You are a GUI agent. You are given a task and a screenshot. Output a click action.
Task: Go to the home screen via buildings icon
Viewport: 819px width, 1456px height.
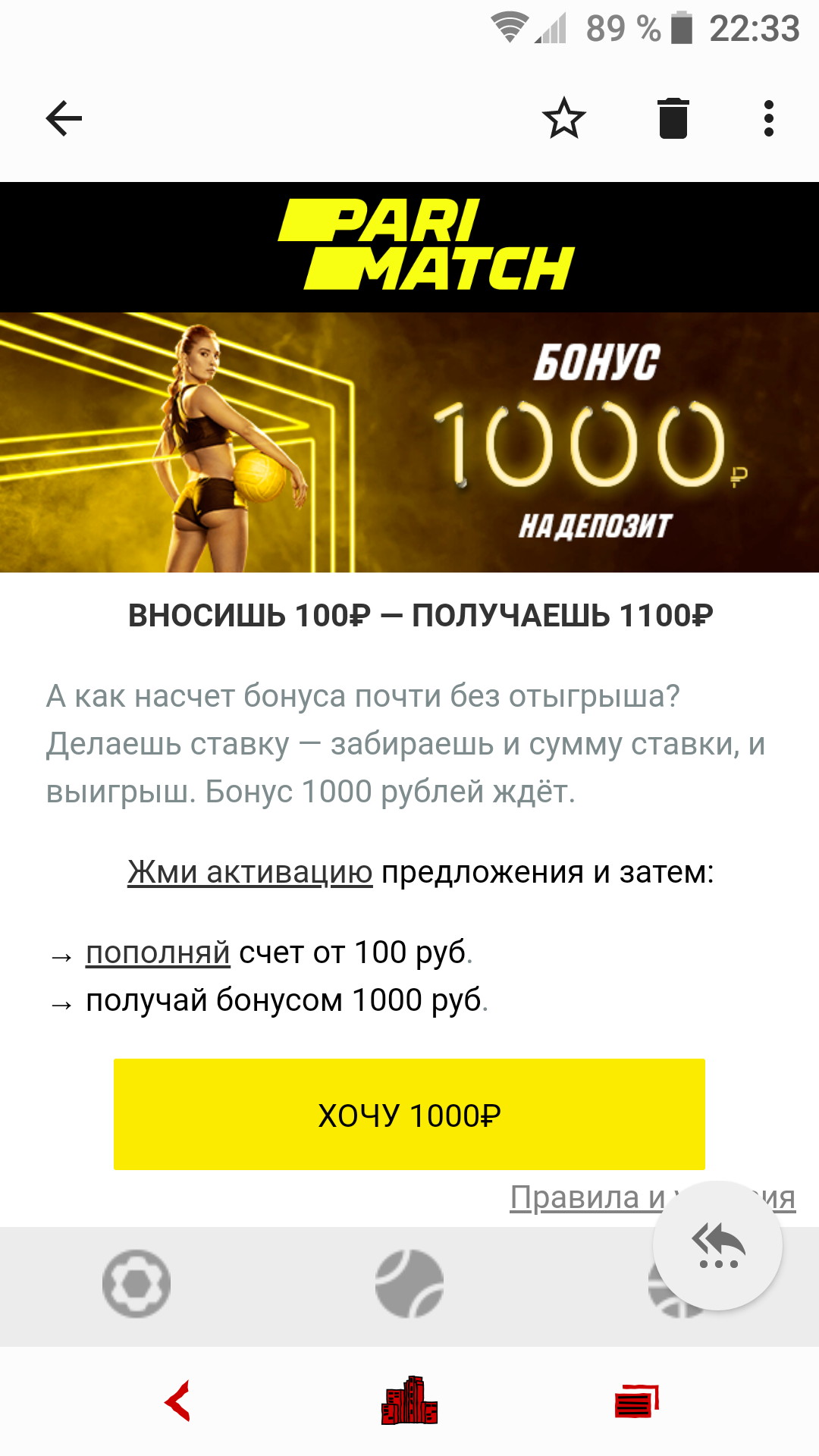click(409, 1401)
